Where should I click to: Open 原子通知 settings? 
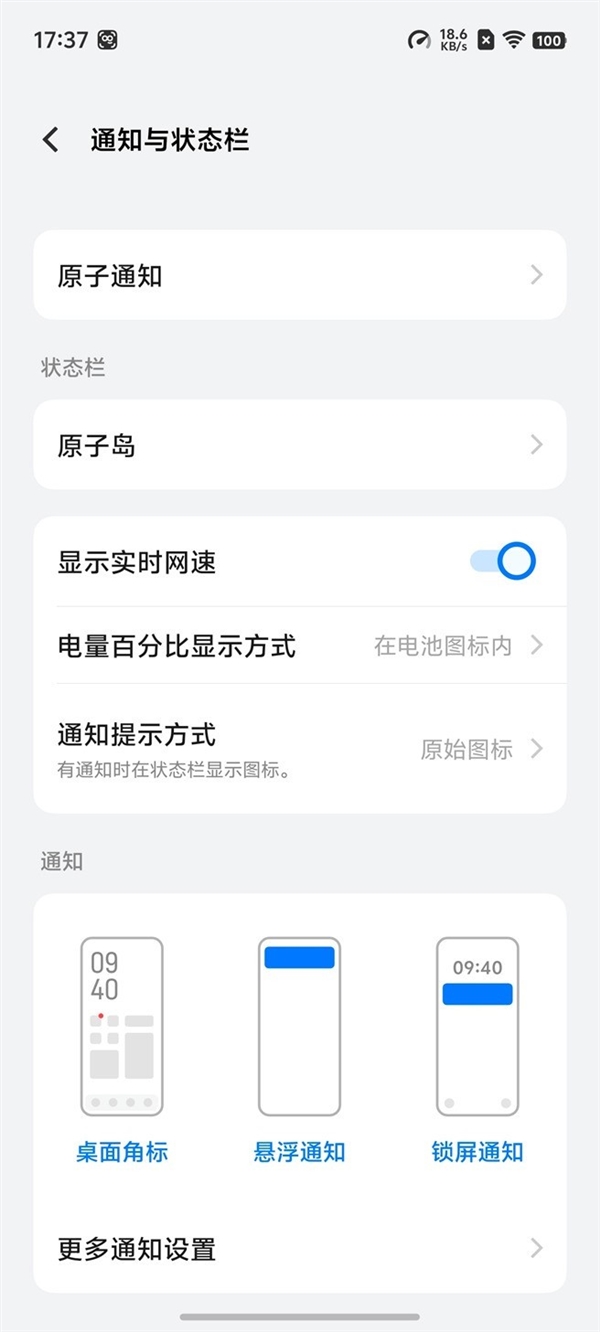(300, 275)
